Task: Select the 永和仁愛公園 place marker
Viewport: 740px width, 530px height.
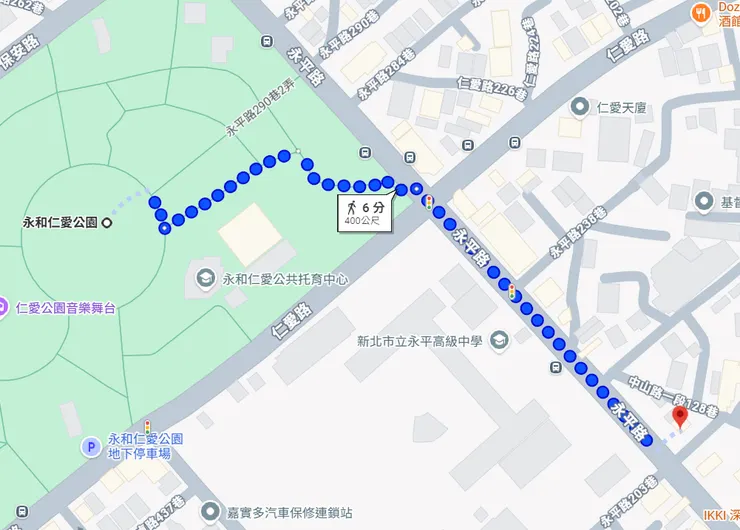Action: (107, 223)
